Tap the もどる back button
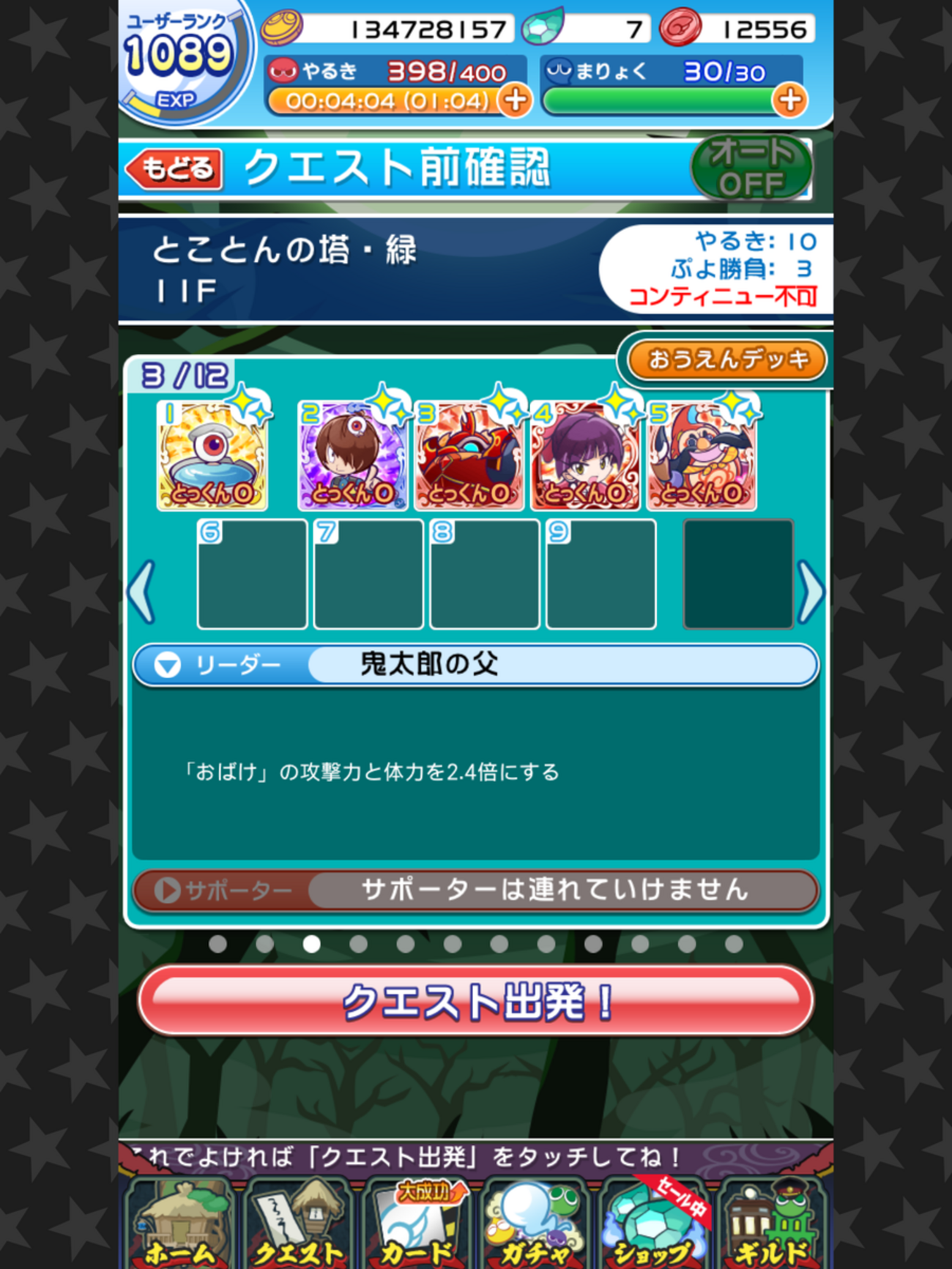The height and width of the screenshot is (1269, 952). pos(174,168)
